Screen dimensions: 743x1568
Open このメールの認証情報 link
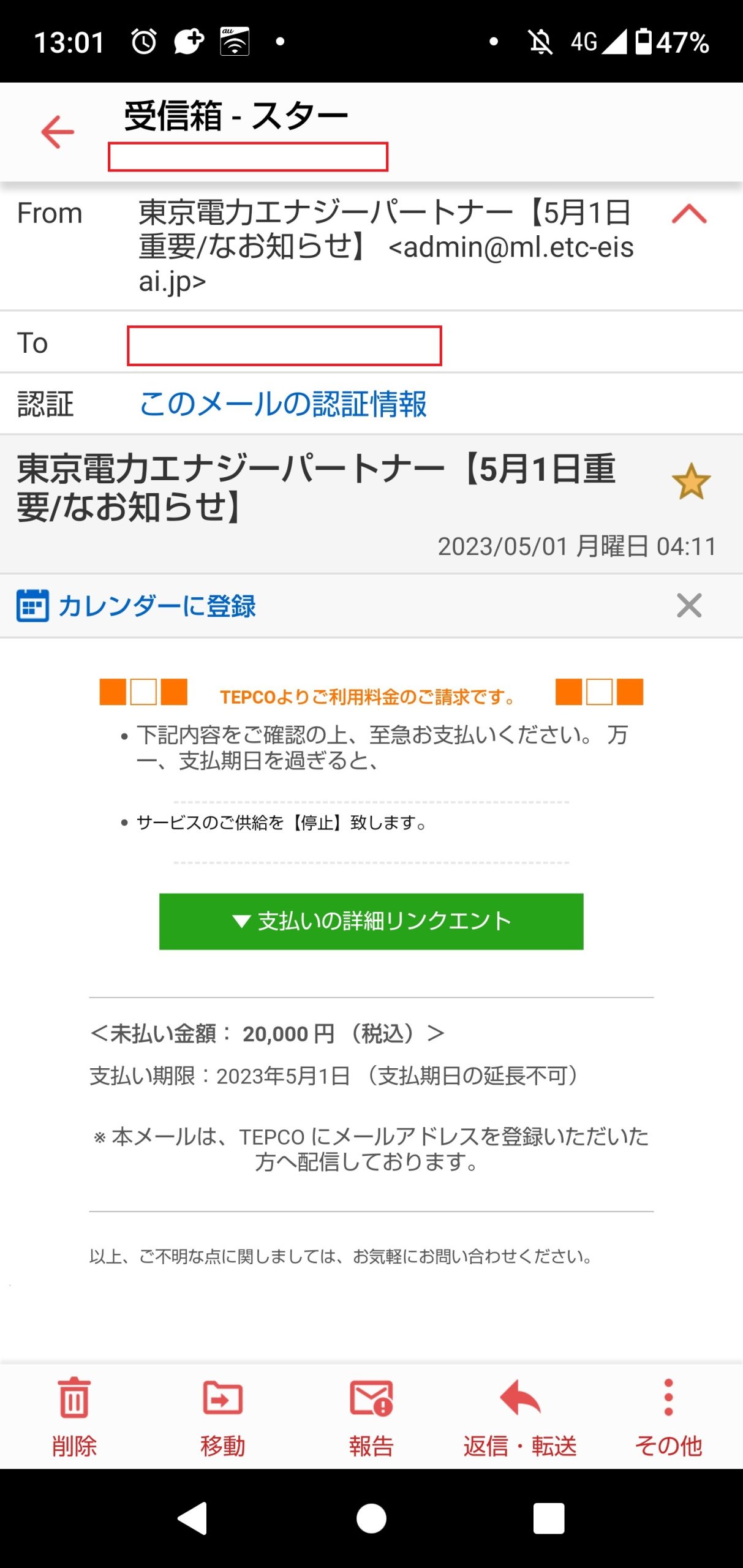[282, 404]
